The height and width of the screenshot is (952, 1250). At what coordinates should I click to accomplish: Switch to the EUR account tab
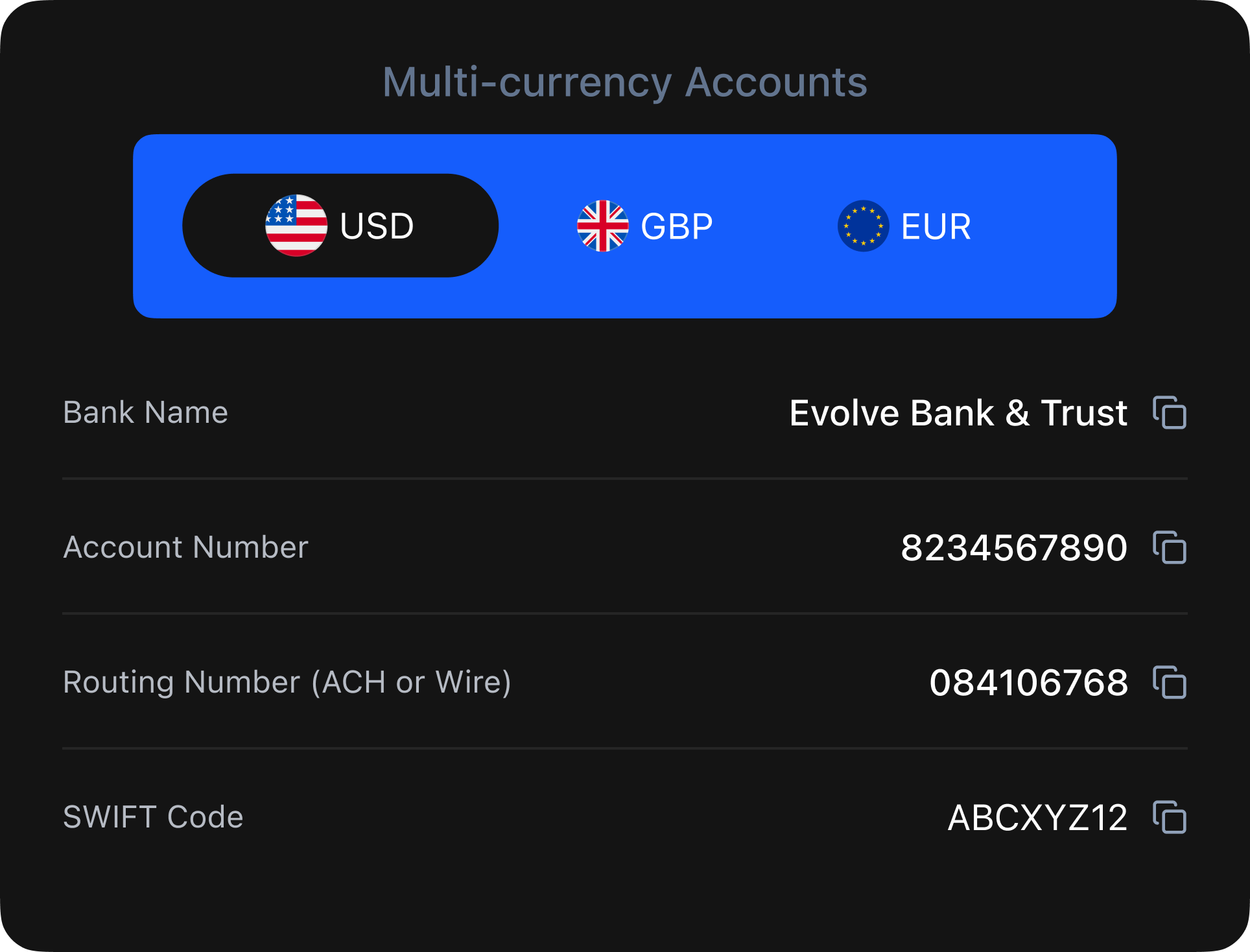click(904, 226)
